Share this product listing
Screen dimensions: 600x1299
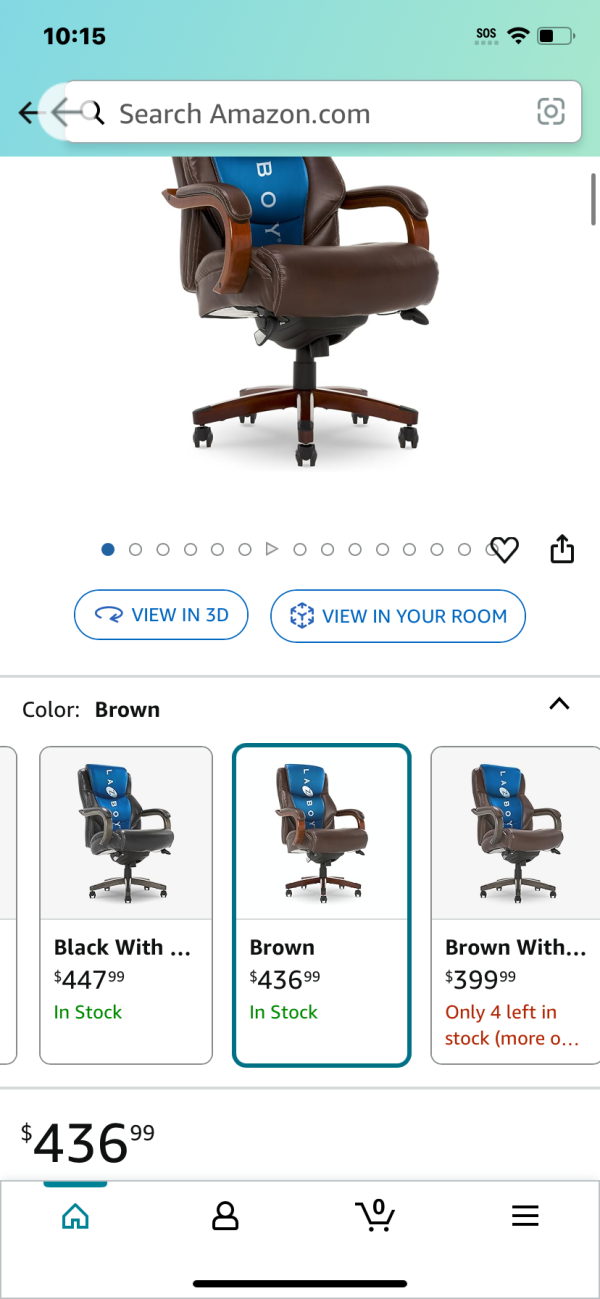point(563,549)
